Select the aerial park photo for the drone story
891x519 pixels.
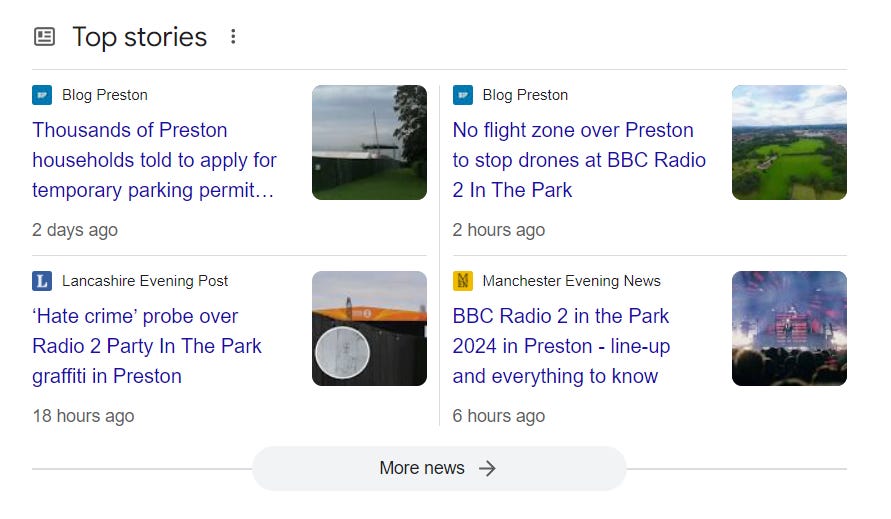[x=789, y=143]
